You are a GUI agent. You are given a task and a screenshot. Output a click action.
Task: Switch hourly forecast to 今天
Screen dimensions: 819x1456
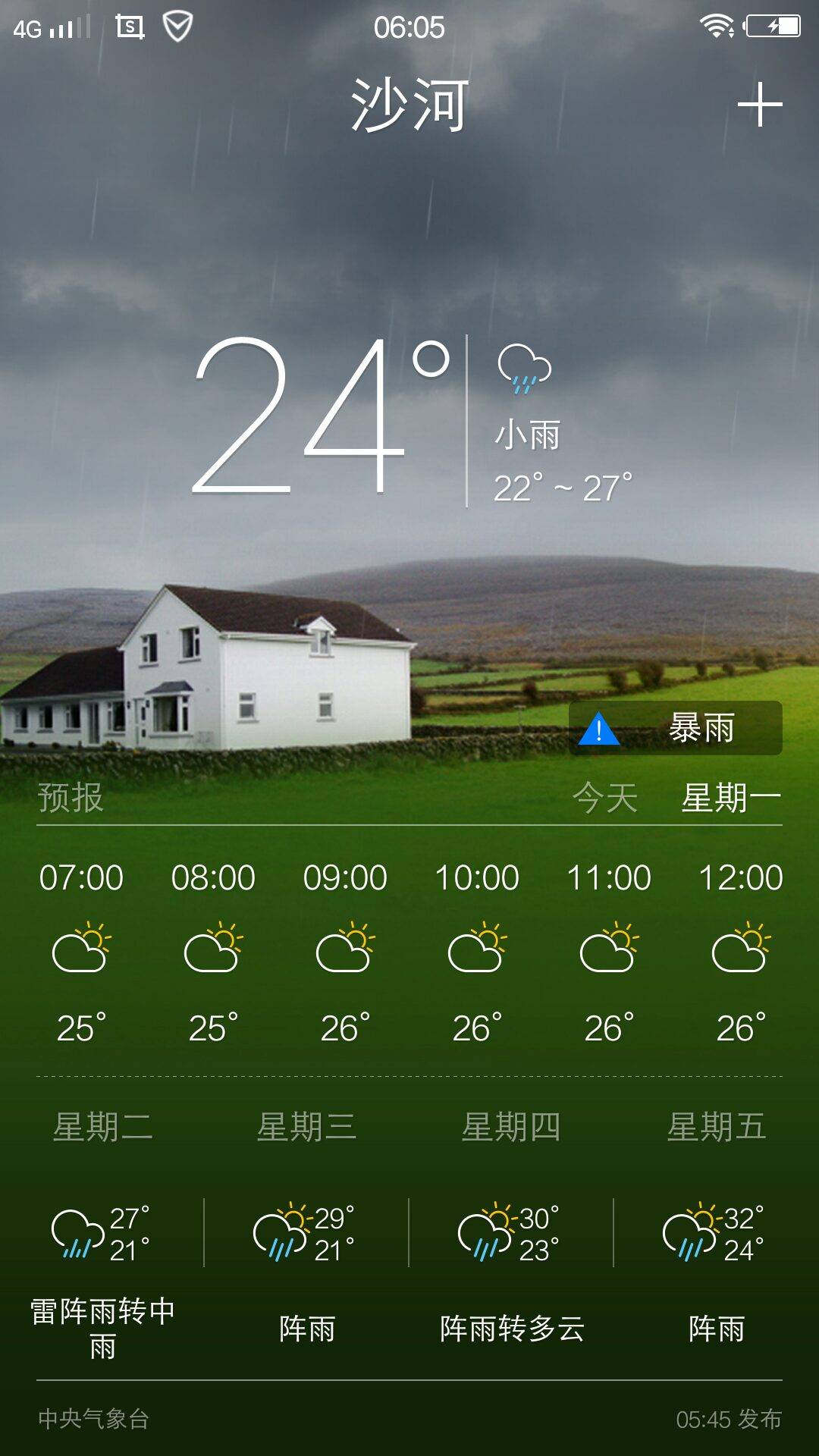click(x=604, y=798)
